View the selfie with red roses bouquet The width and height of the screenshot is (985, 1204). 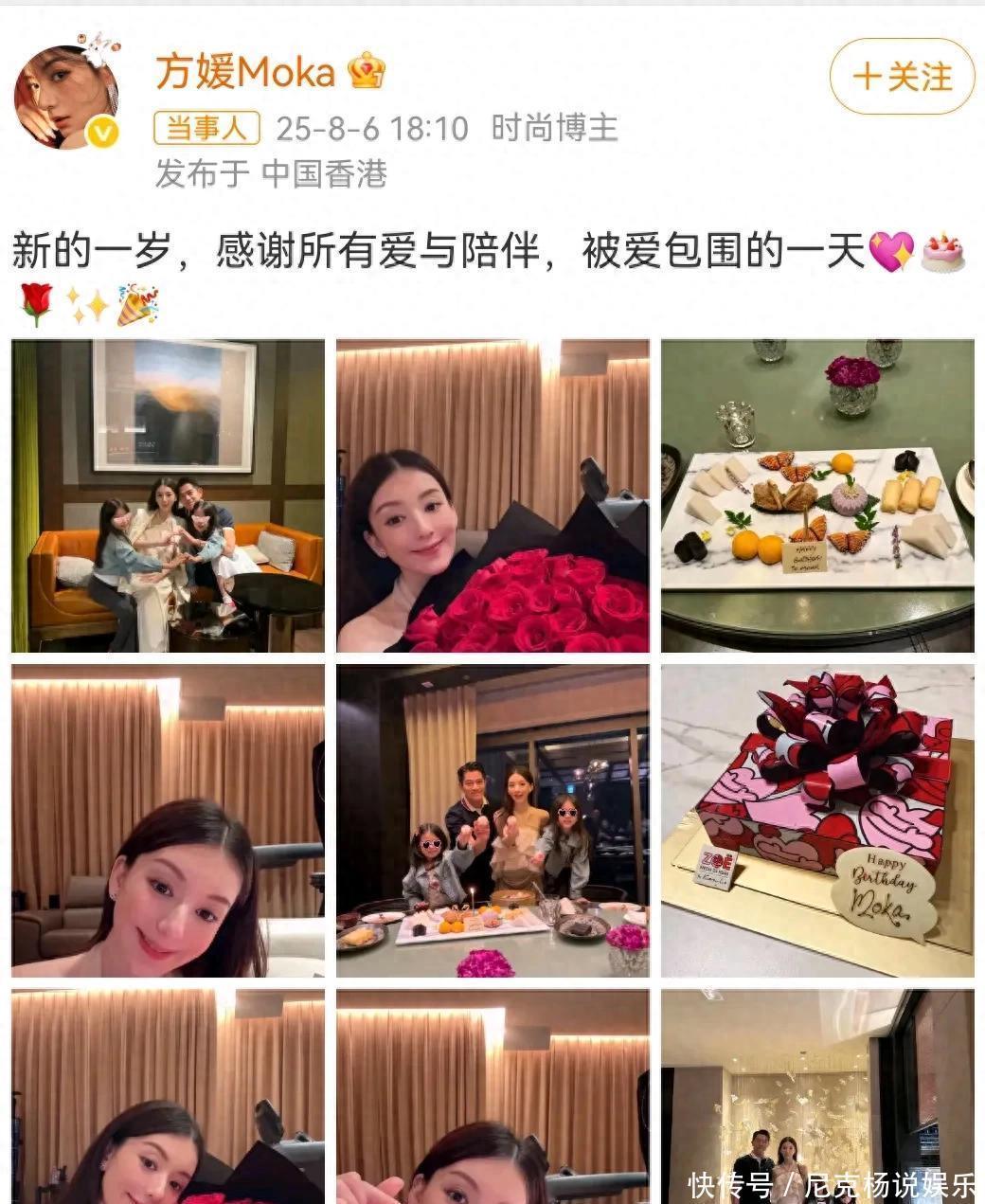click(492, 495)
